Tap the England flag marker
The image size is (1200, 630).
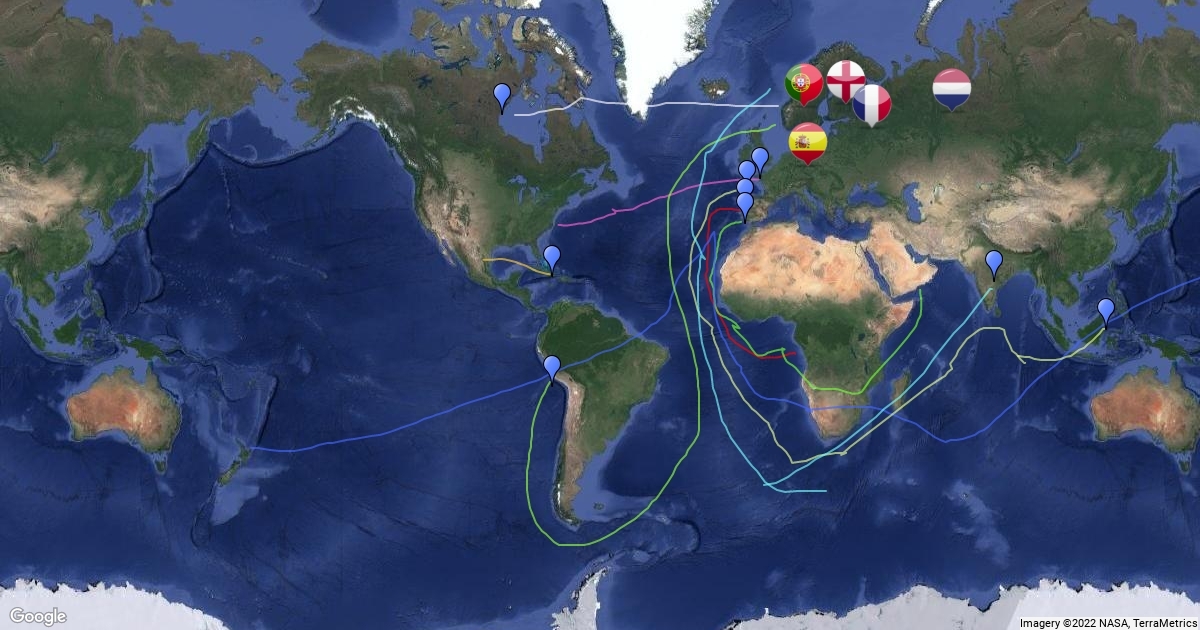(x=846, y=80)
